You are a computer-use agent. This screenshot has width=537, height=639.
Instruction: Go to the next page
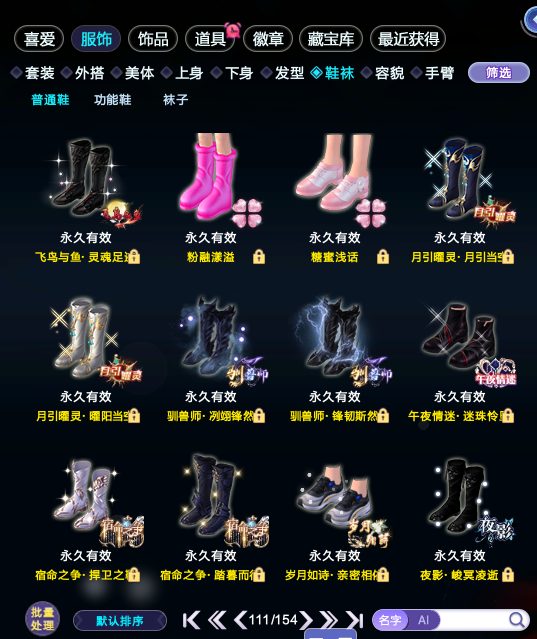306,620
